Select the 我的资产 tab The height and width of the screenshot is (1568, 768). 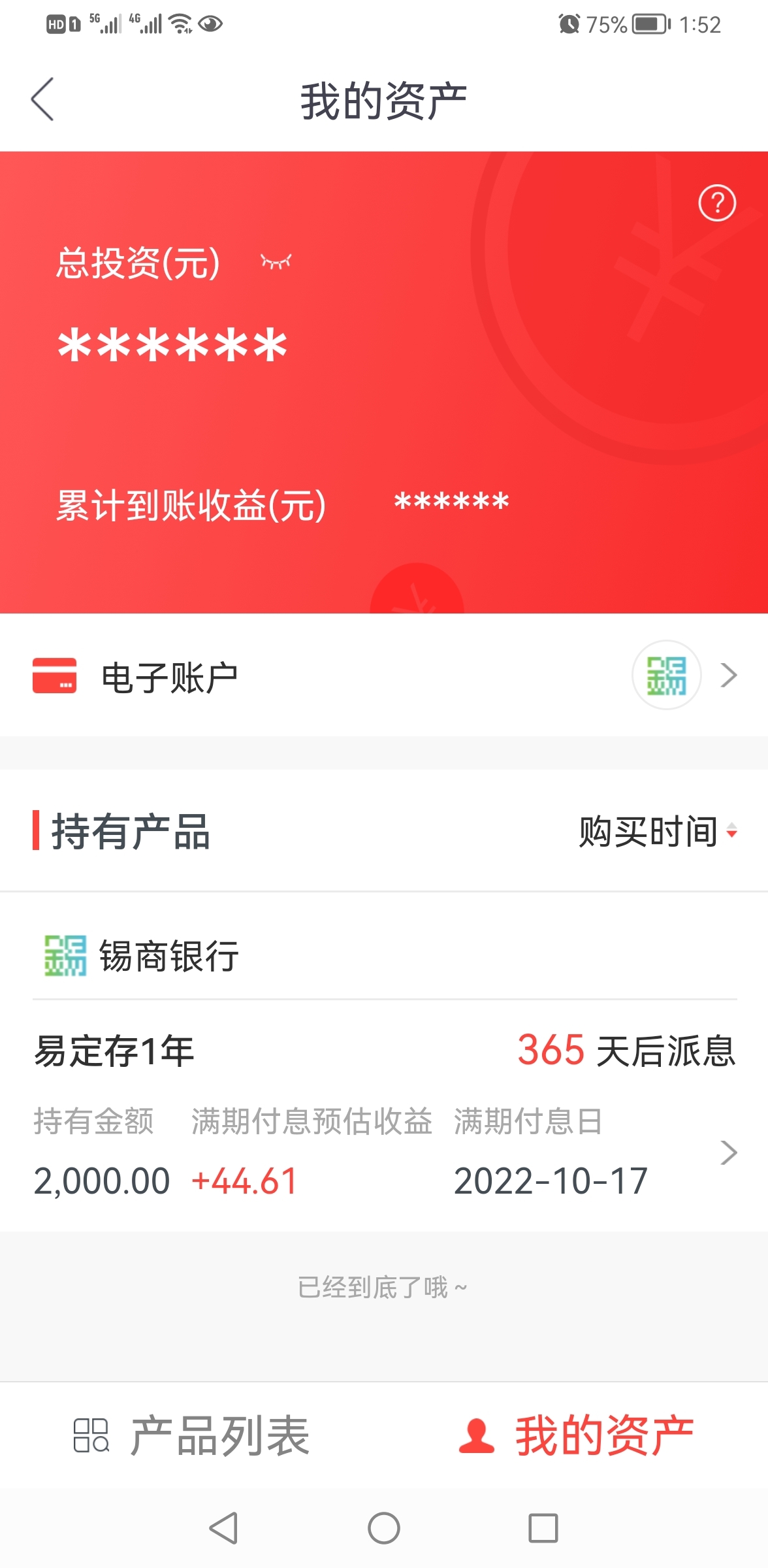click(576, 1435)
